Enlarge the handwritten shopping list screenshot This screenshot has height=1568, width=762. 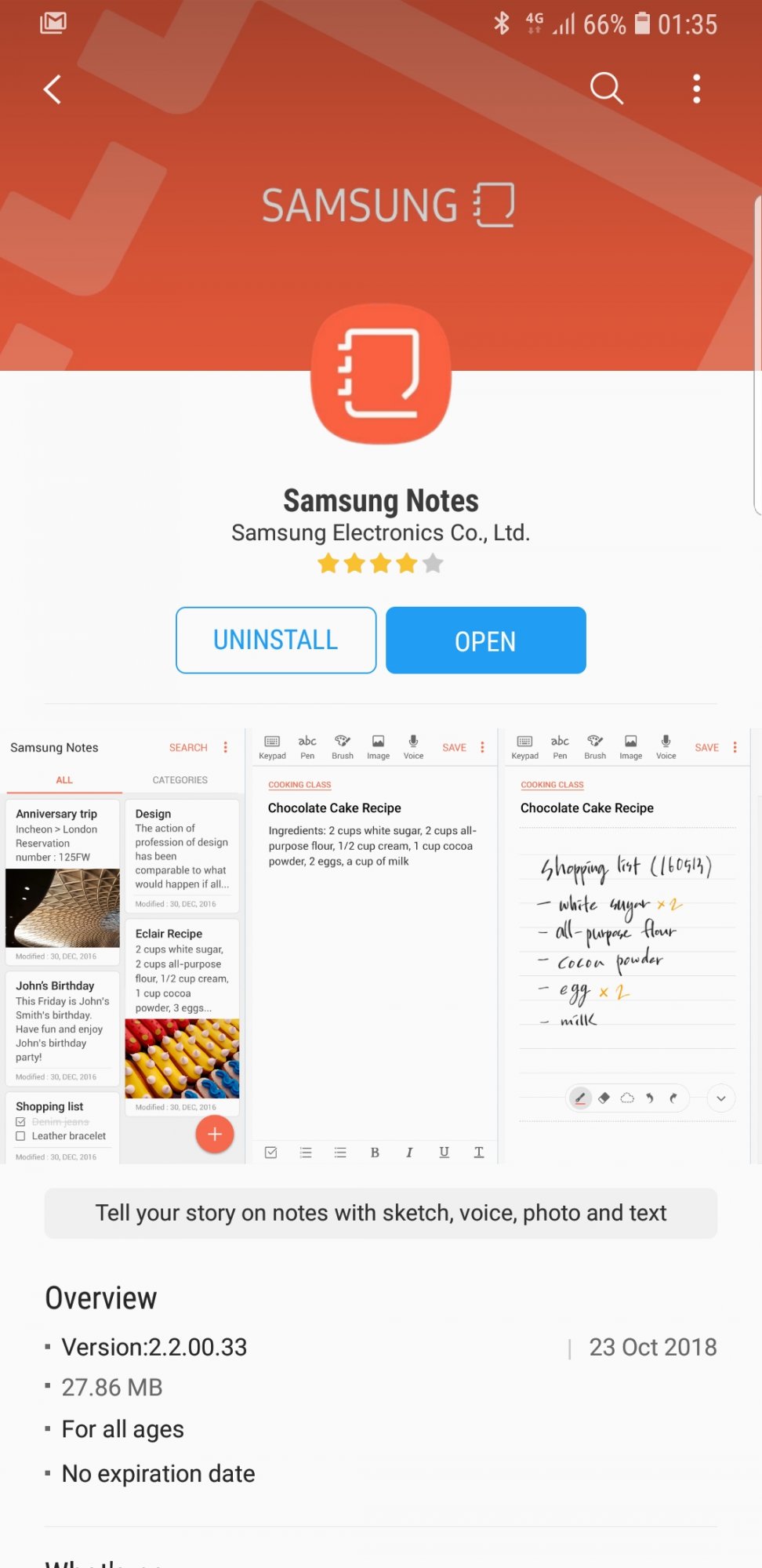626,946
